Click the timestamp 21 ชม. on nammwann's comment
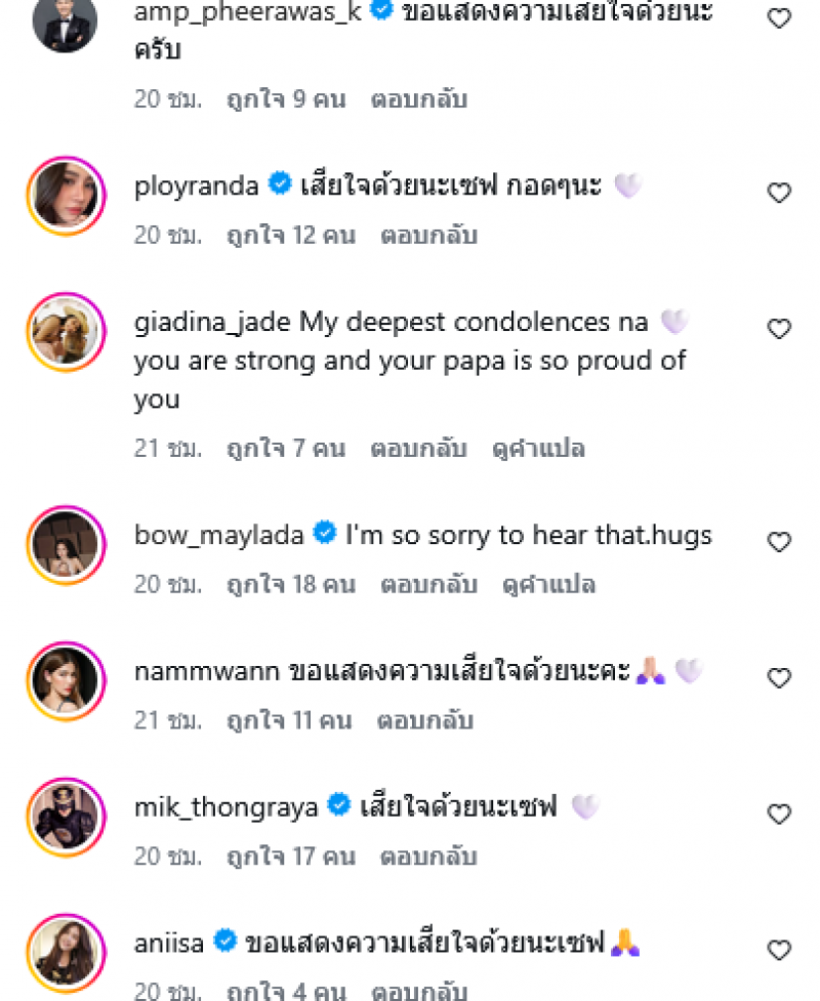 click(162, 720)
